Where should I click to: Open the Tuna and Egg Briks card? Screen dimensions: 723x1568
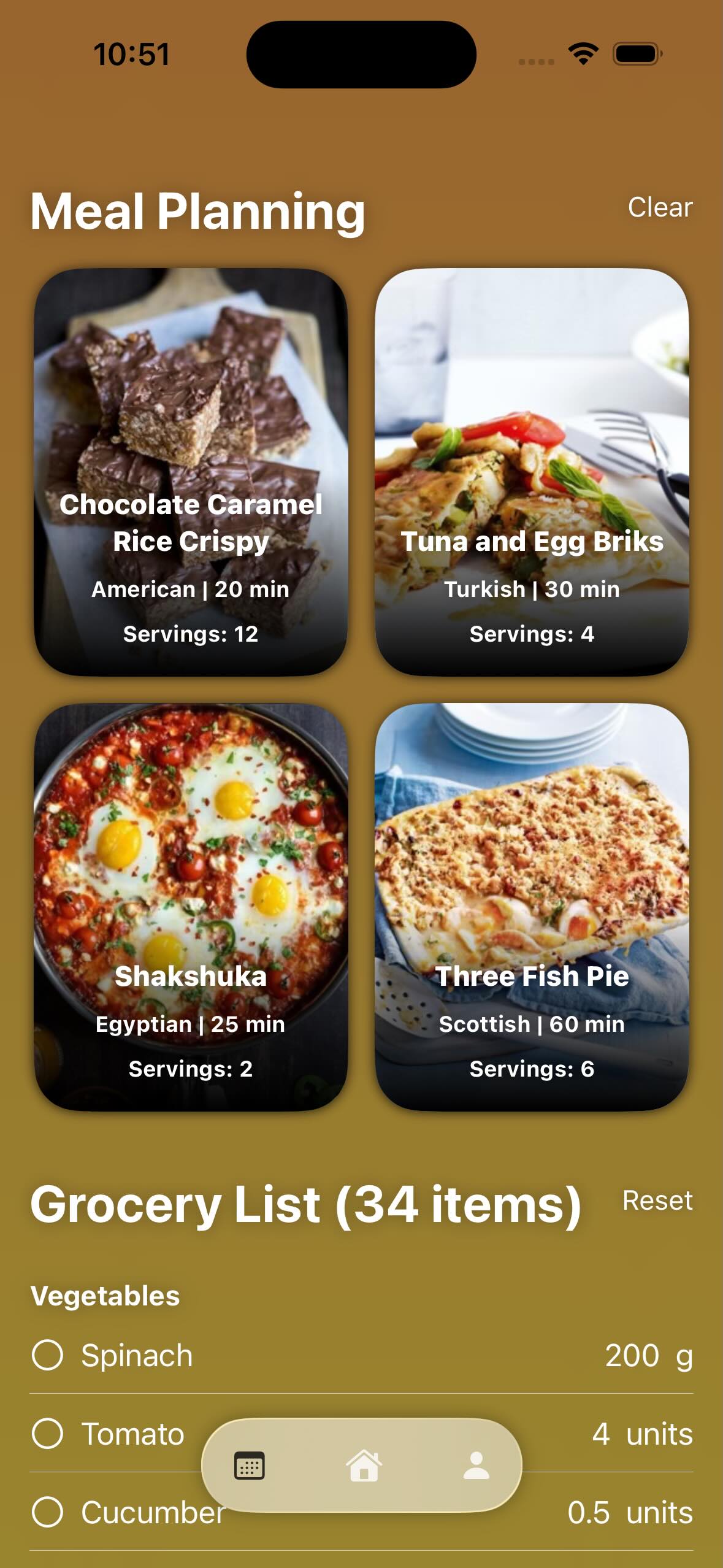532,472
